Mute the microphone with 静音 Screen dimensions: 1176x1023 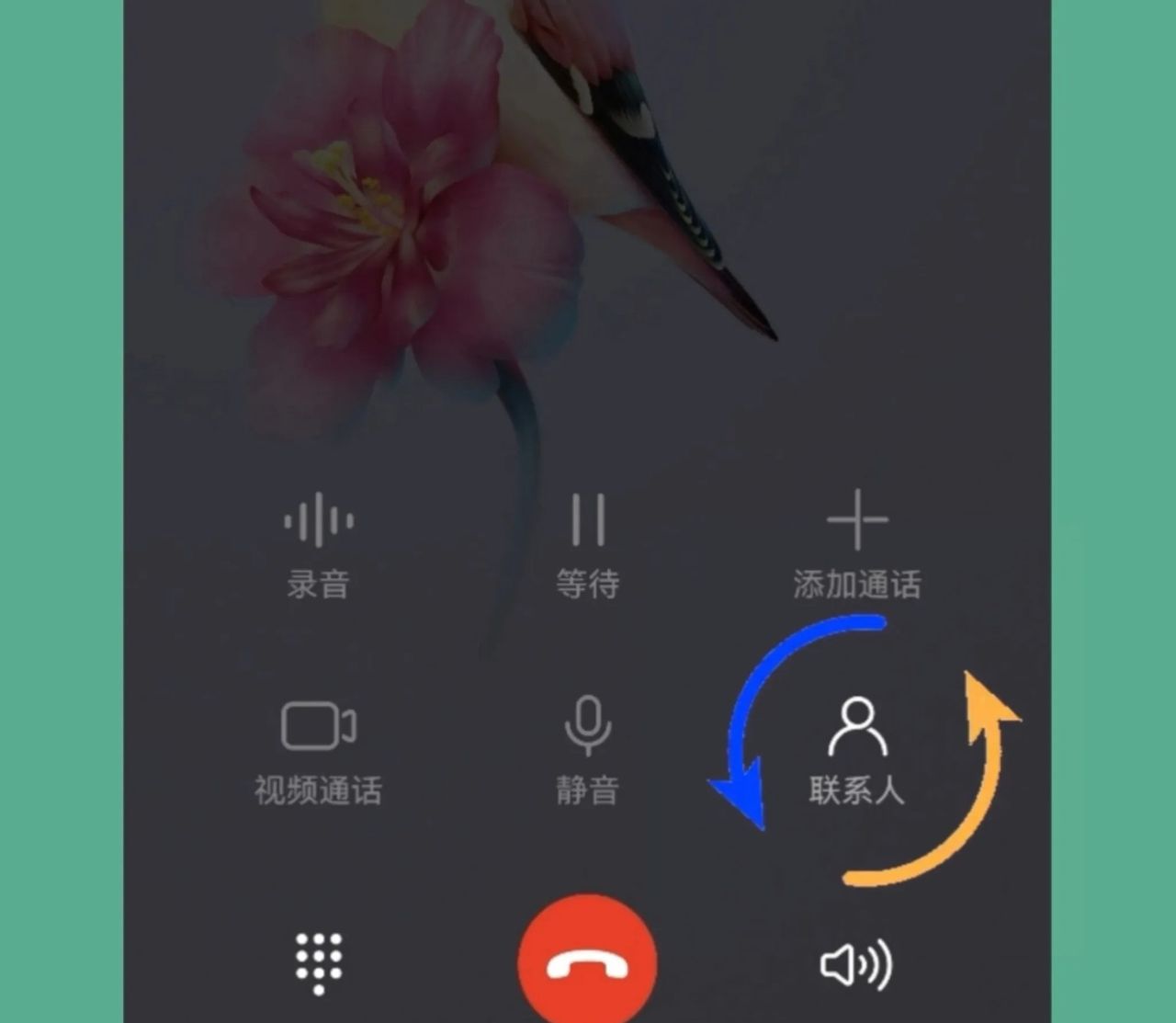588,749
